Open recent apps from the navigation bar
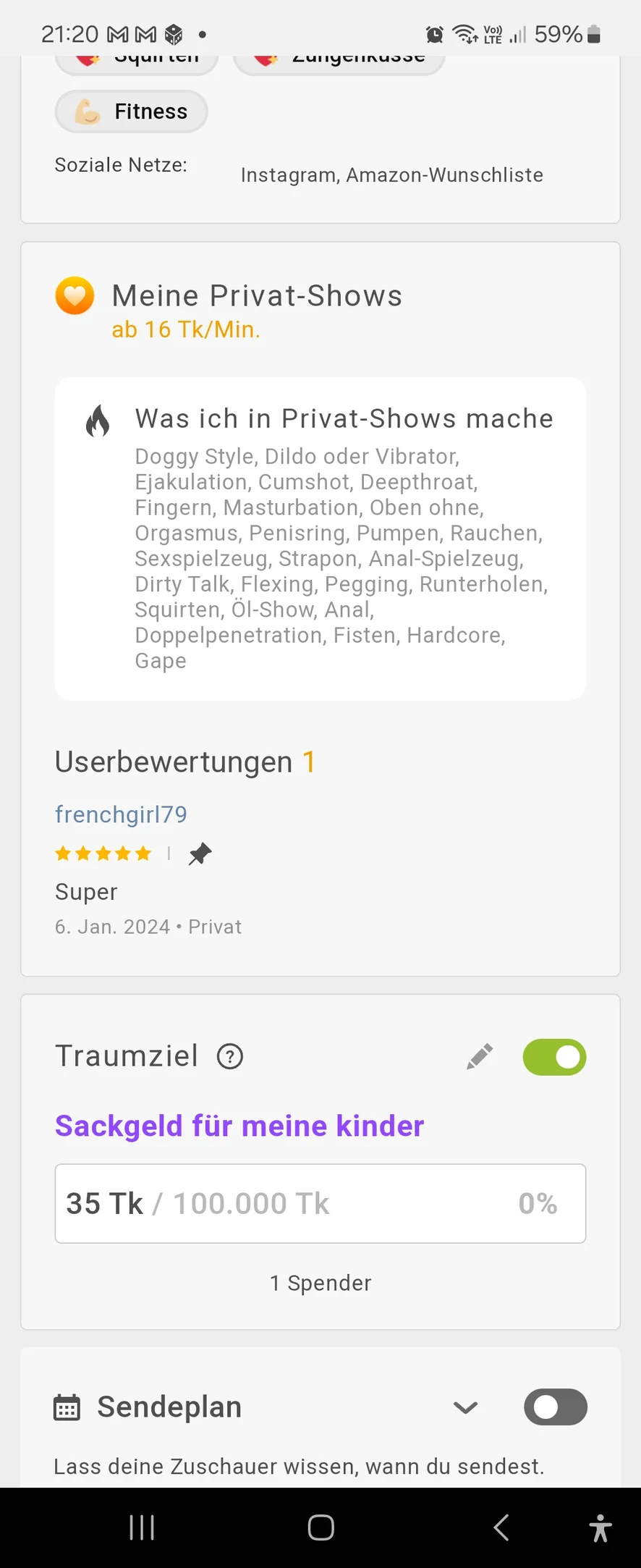Image resolution: width=641 pixels, height=1568 pixels. click(142, 1527)
